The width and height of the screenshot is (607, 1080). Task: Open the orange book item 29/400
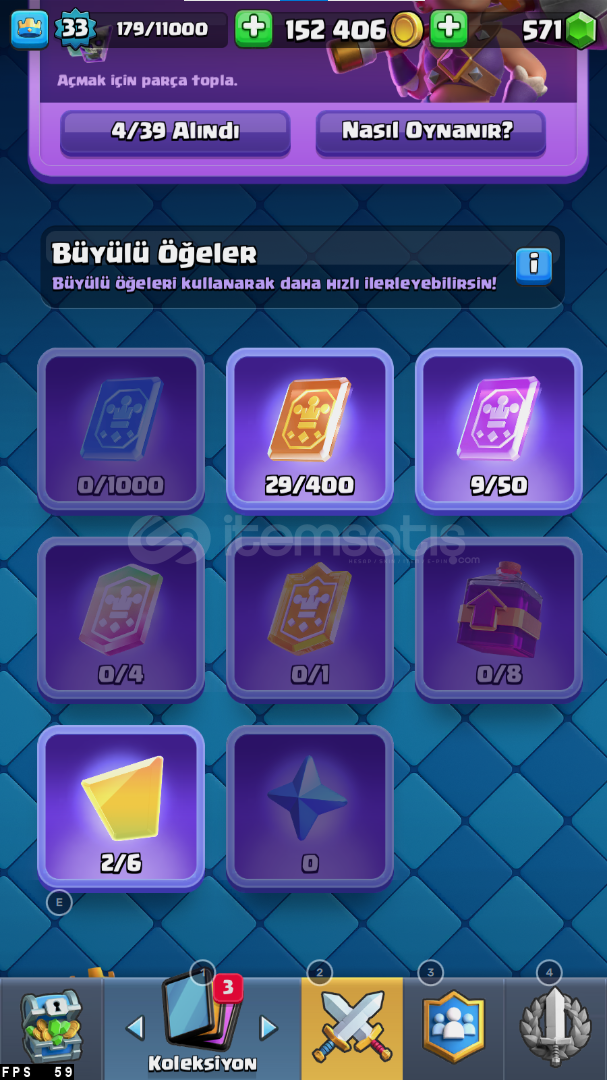[x=310, y=429]
